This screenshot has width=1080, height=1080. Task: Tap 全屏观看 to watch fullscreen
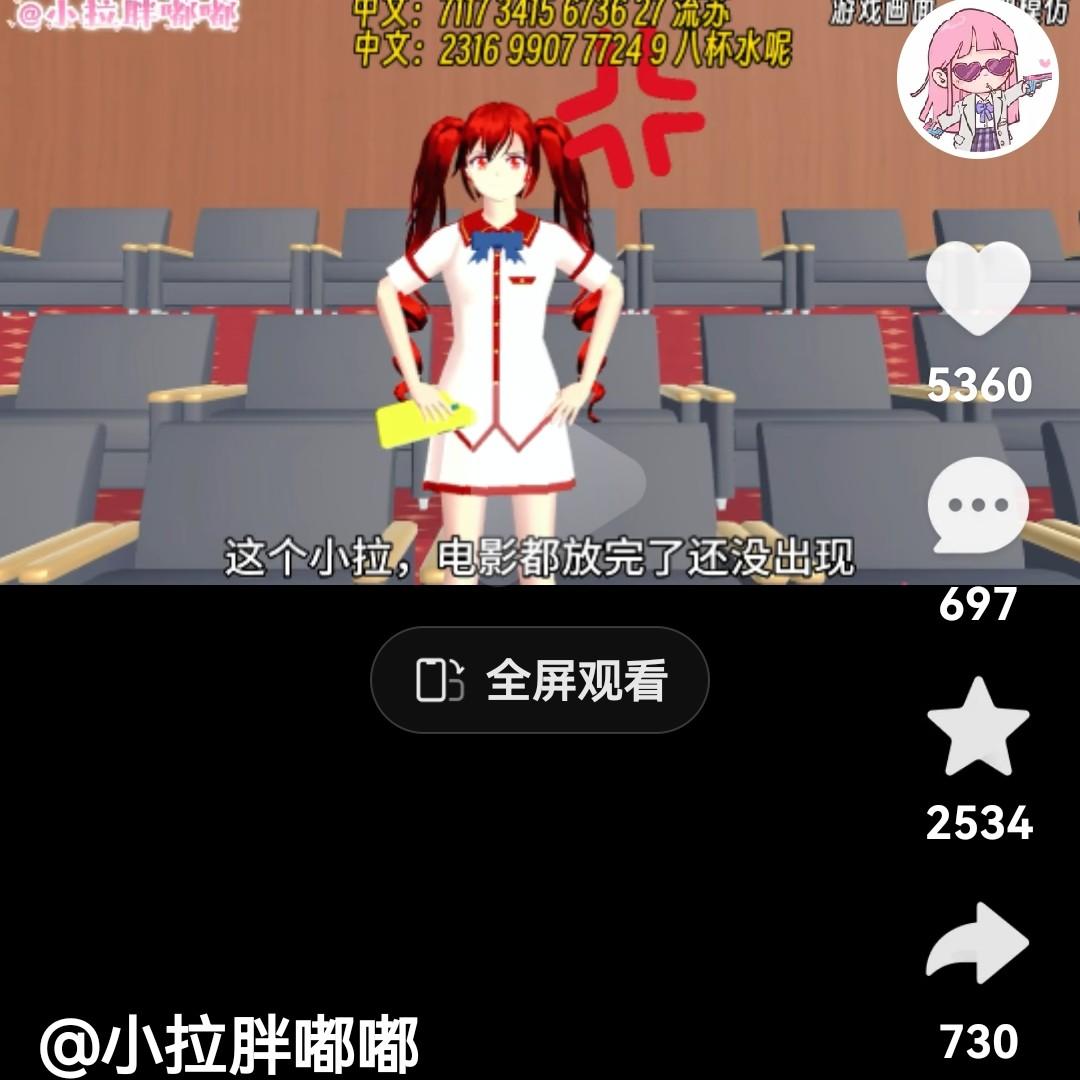pyautogui.click(x=540, y=681)
